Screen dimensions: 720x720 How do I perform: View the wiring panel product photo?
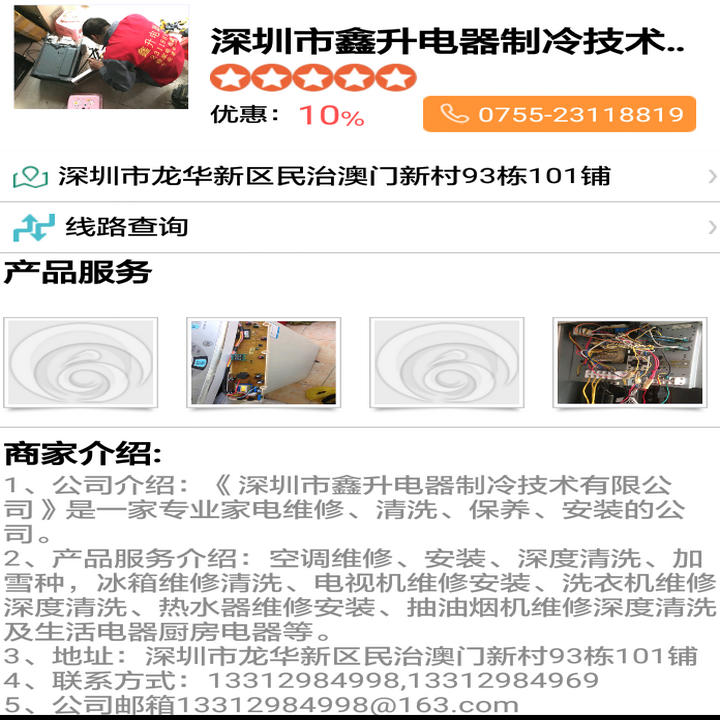click(x=630, y=362)
